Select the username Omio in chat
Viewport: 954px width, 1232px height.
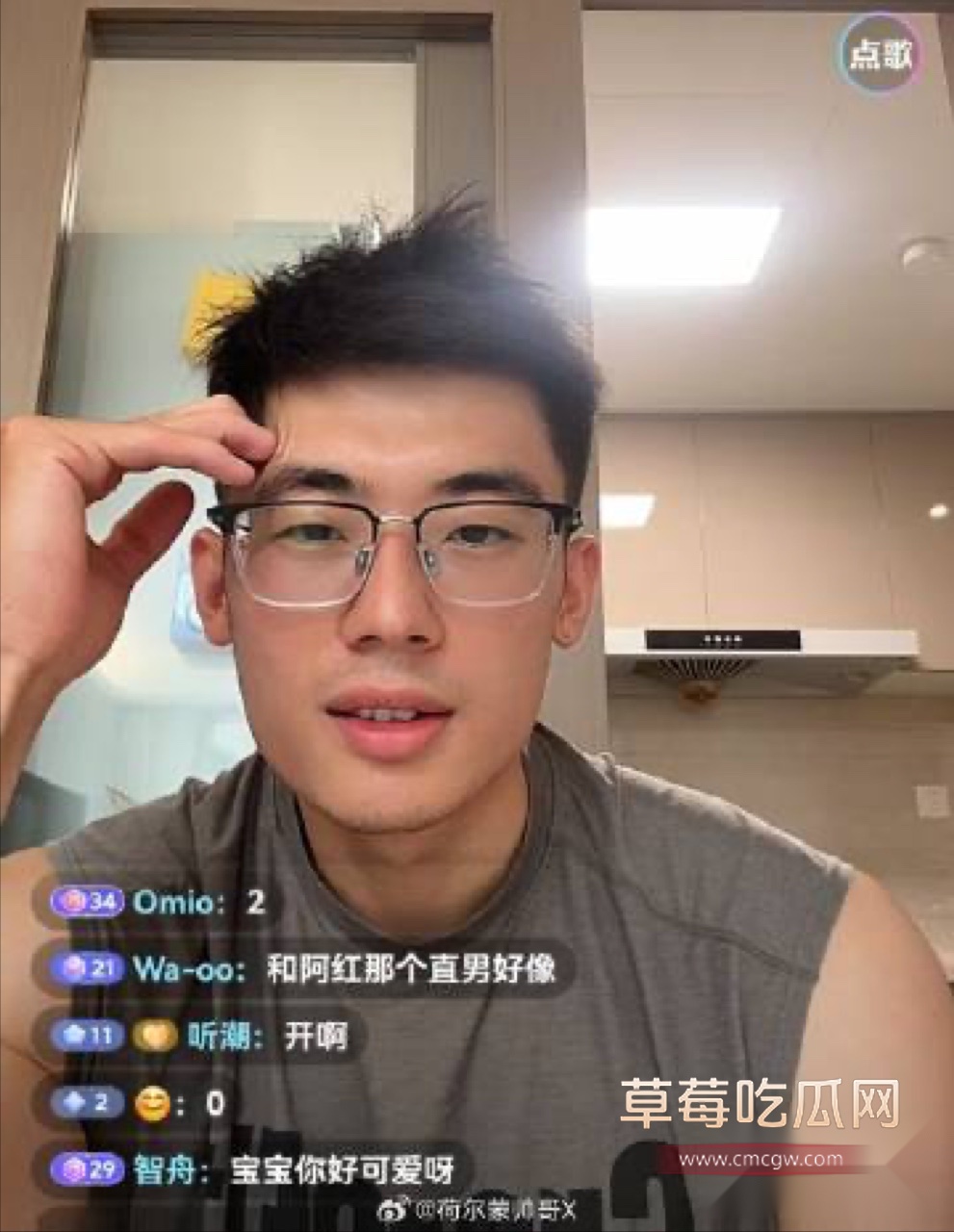point(183,903)
